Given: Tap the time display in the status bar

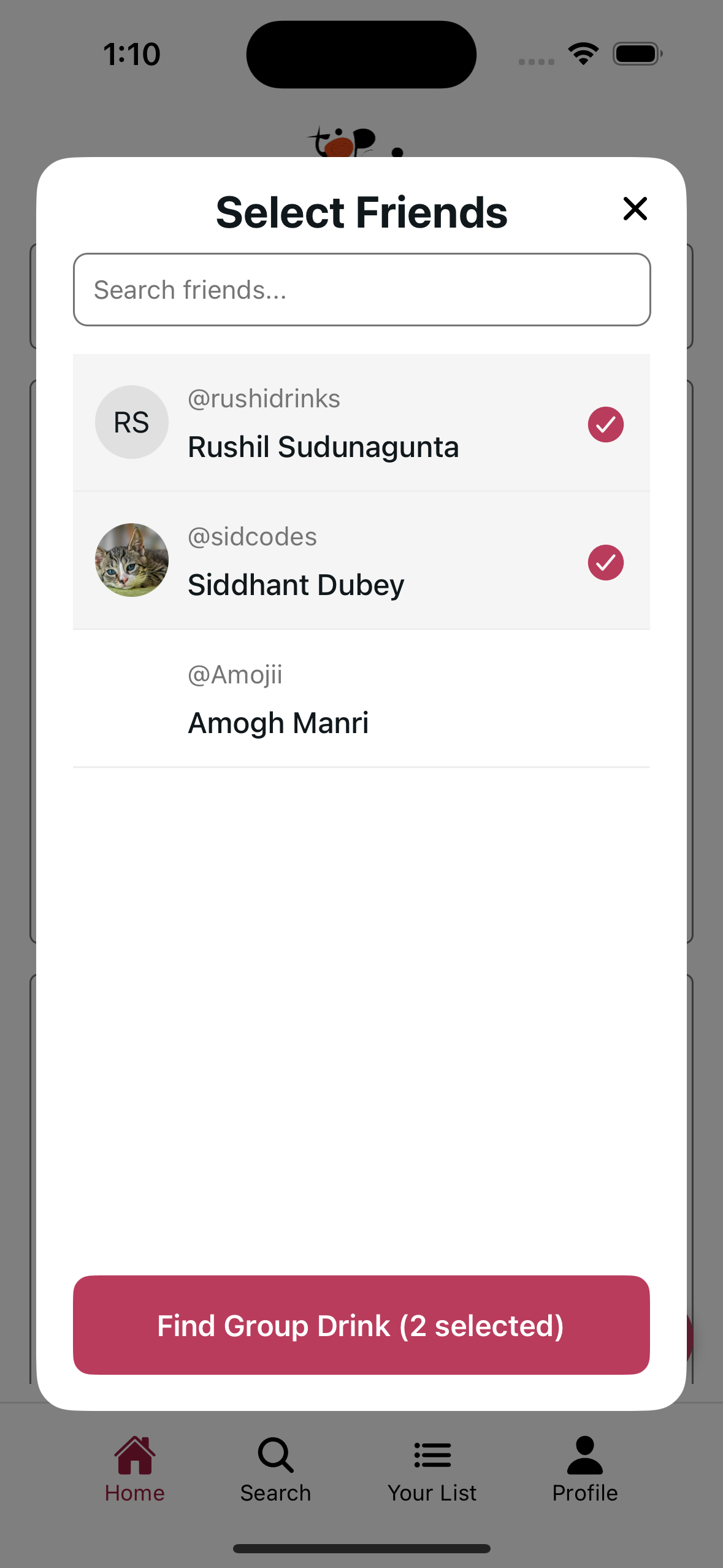Looking at the screenshot, I should (x=132, y=54).
